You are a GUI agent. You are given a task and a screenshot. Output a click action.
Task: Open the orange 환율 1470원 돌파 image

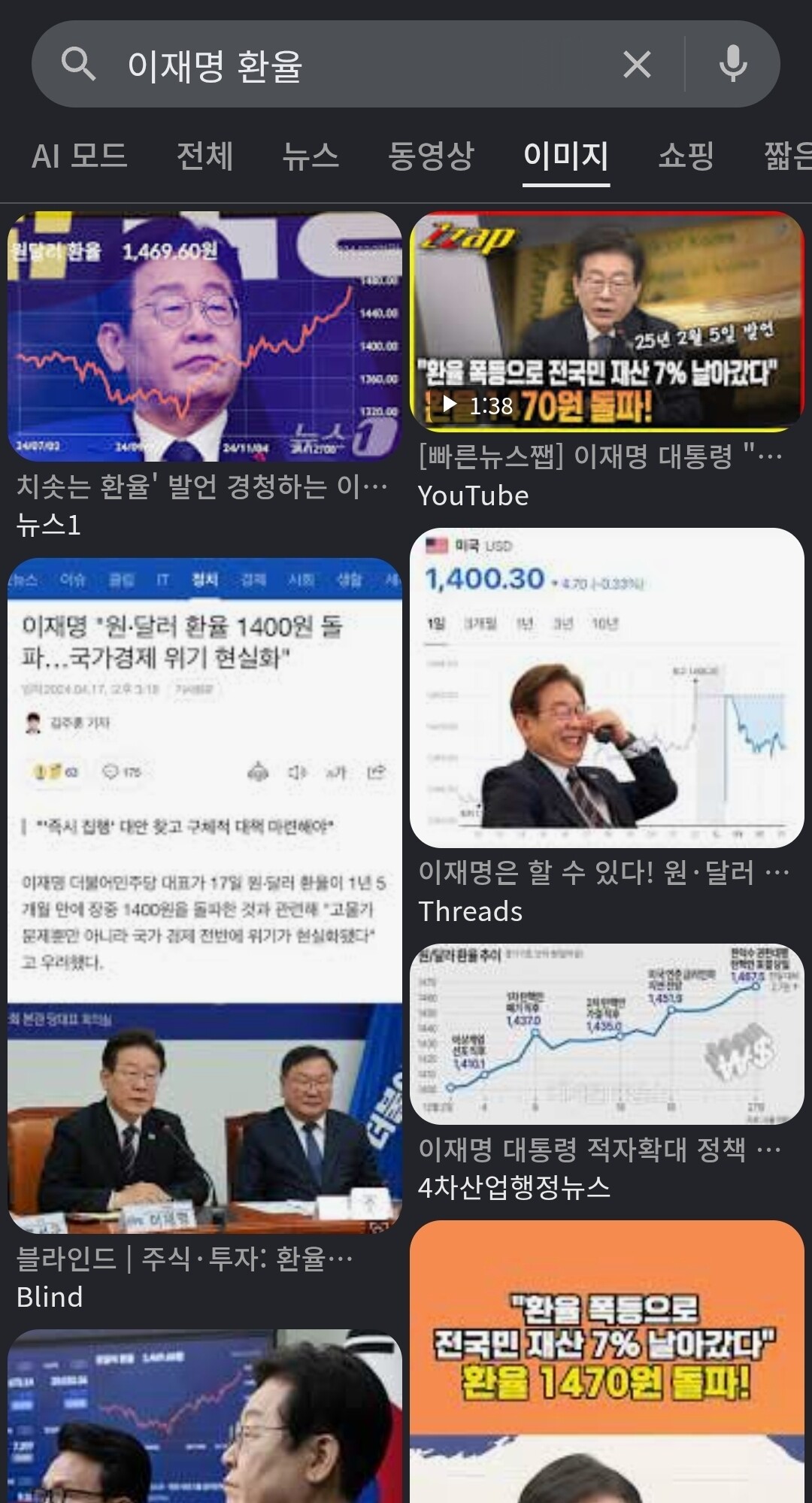(x=607, y=1362)
